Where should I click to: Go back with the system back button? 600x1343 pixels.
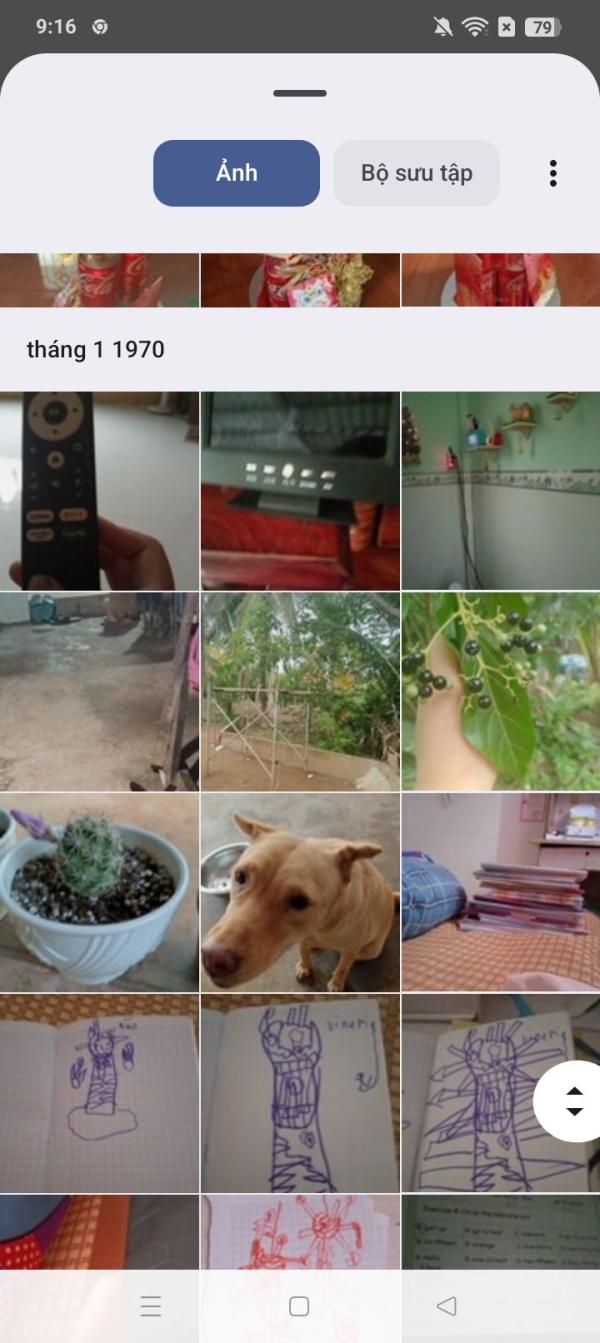[447, 1306]
